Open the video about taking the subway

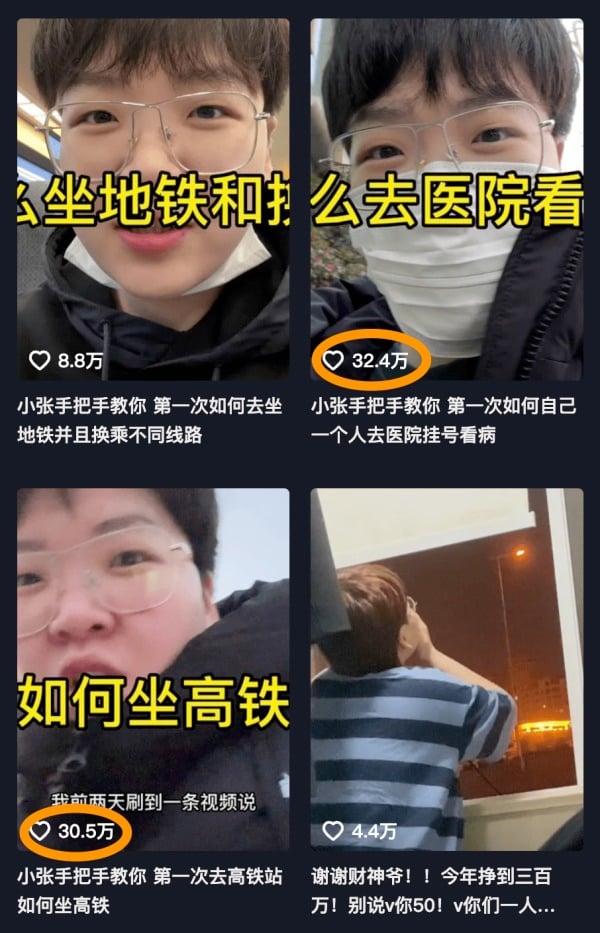153,200
